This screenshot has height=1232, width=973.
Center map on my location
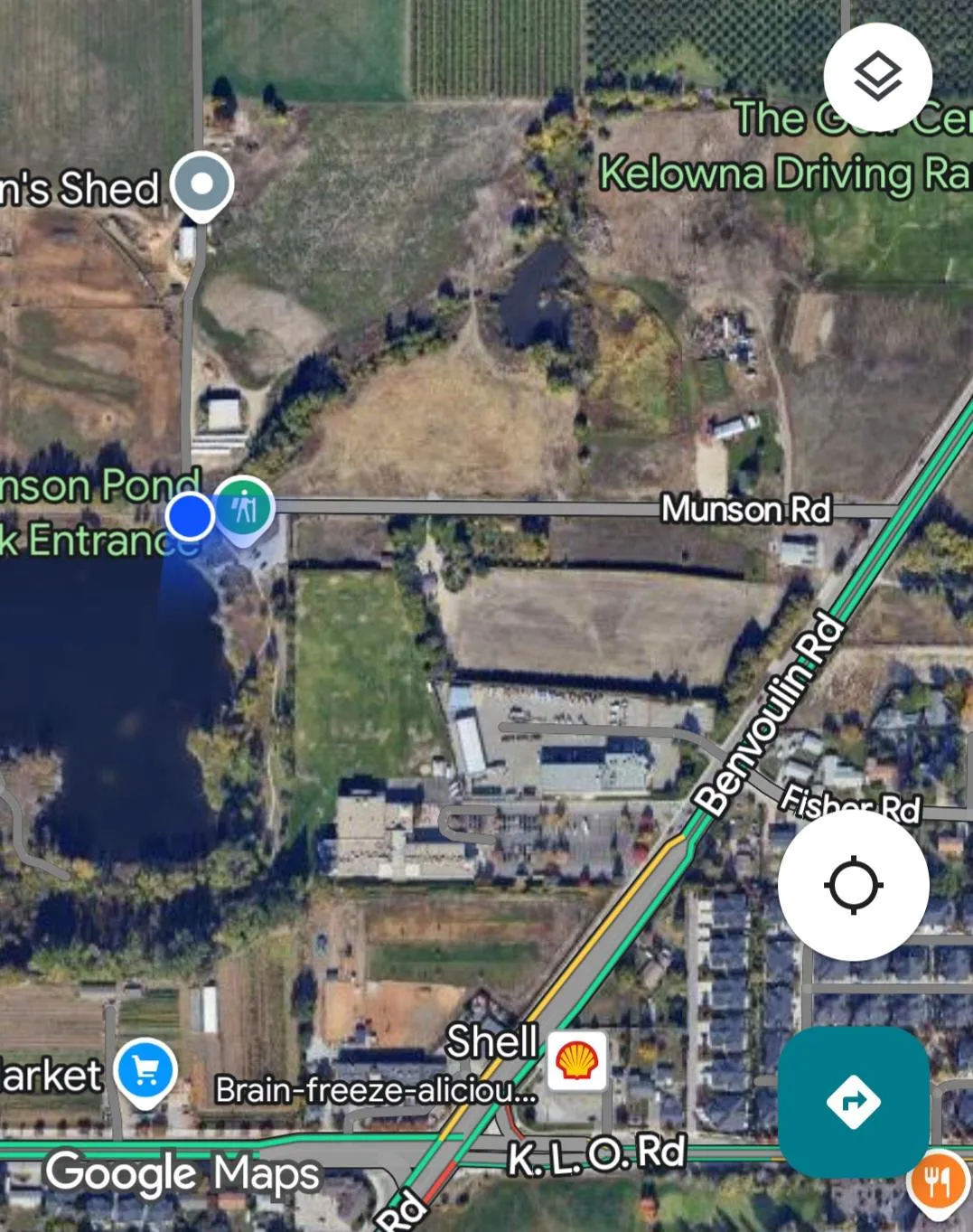click(853, 885)
